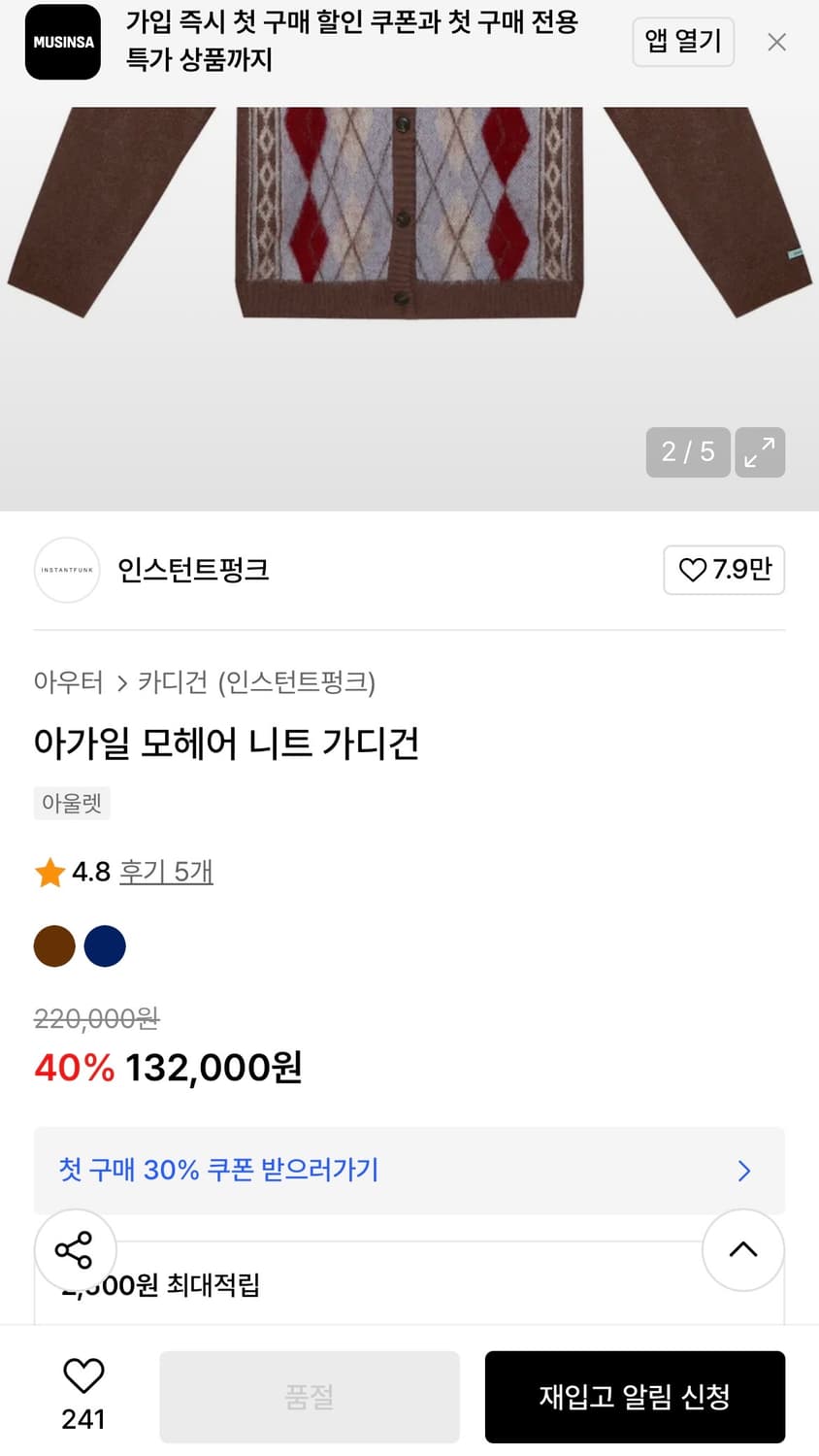Tap the star rating icon
This screenshot has height=1456, width=819.
[49, 872]
